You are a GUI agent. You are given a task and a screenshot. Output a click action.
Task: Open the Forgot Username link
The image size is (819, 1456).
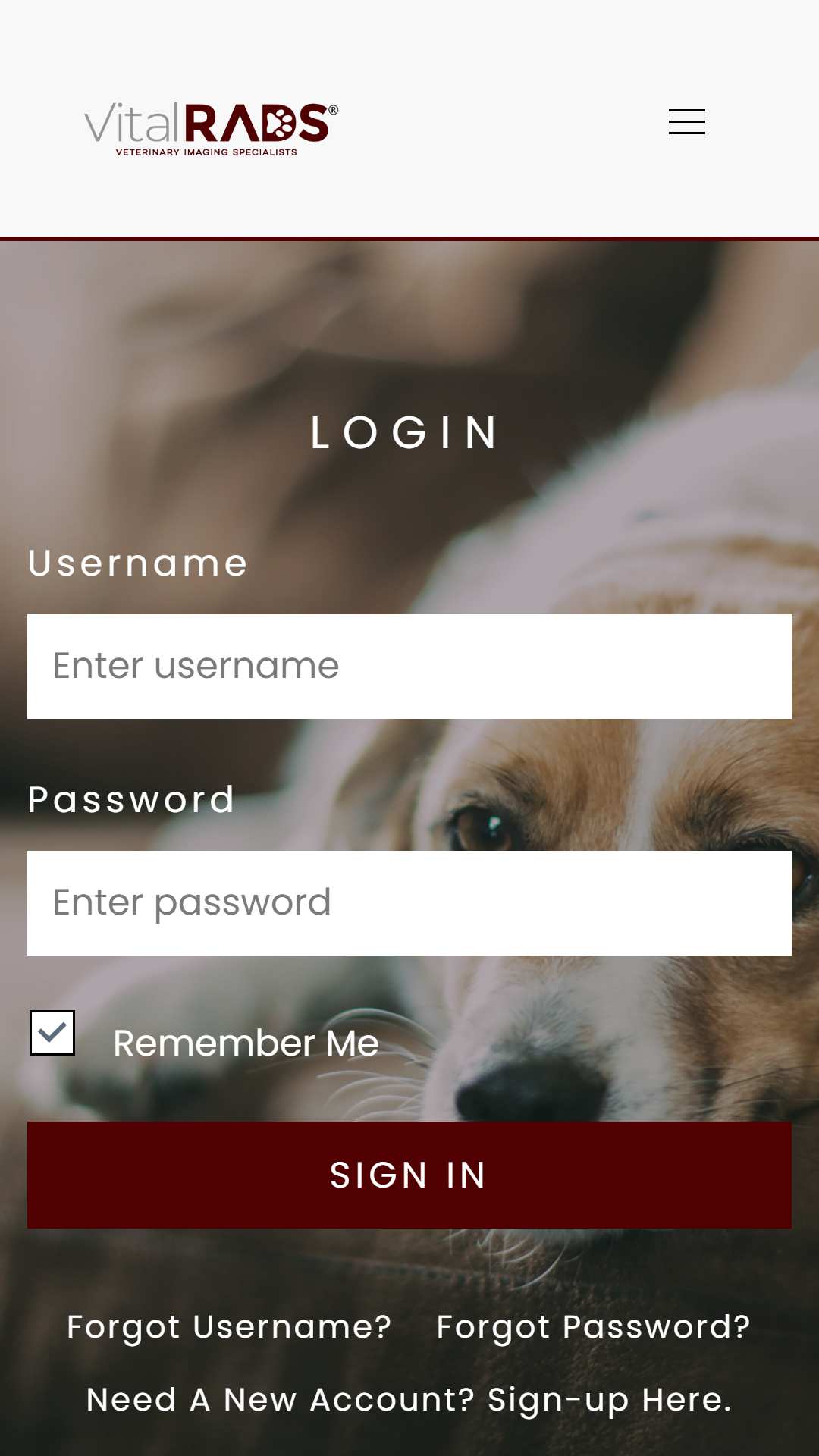point(229,1327)
